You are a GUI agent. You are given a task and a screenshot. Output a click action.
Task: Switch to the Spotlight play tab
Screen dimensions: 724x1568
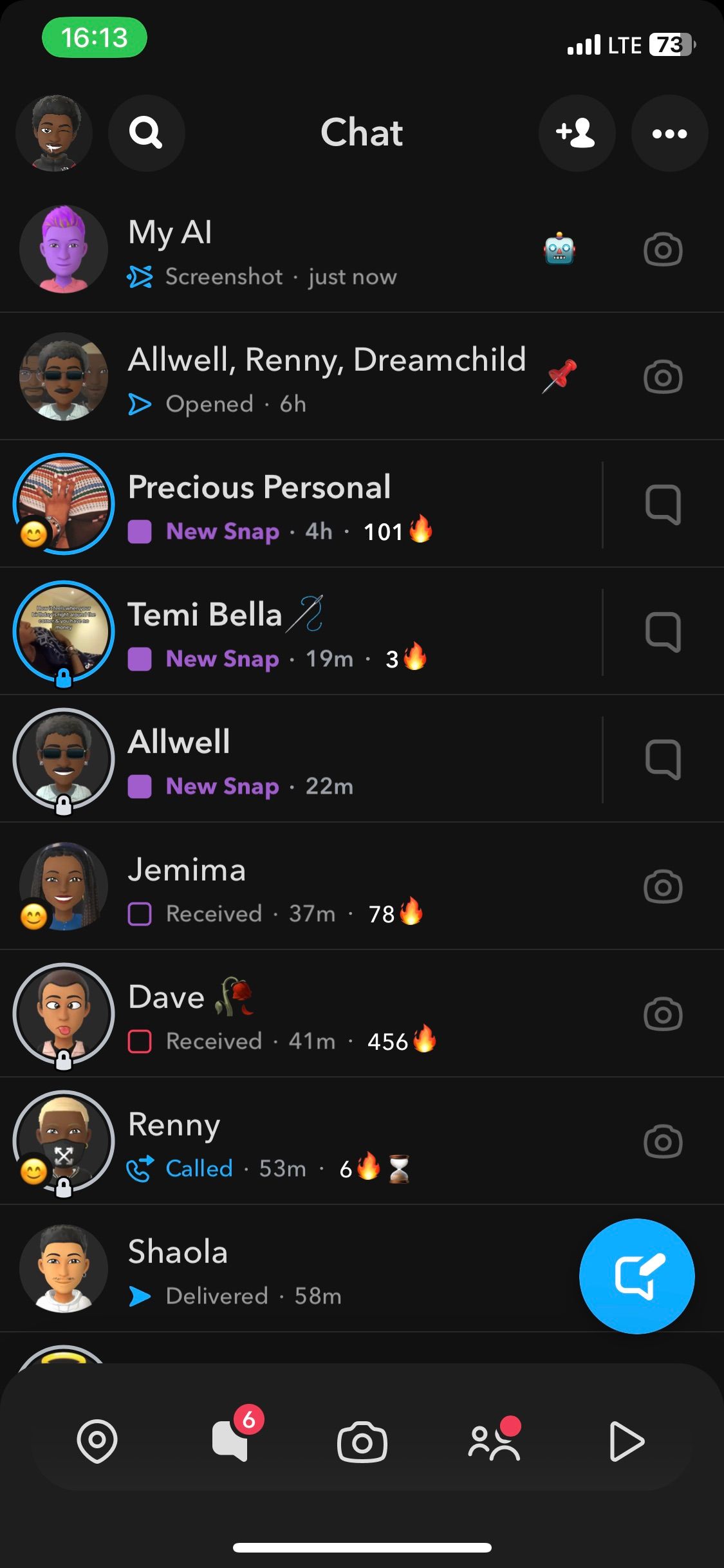click(x=626, y=1442)
